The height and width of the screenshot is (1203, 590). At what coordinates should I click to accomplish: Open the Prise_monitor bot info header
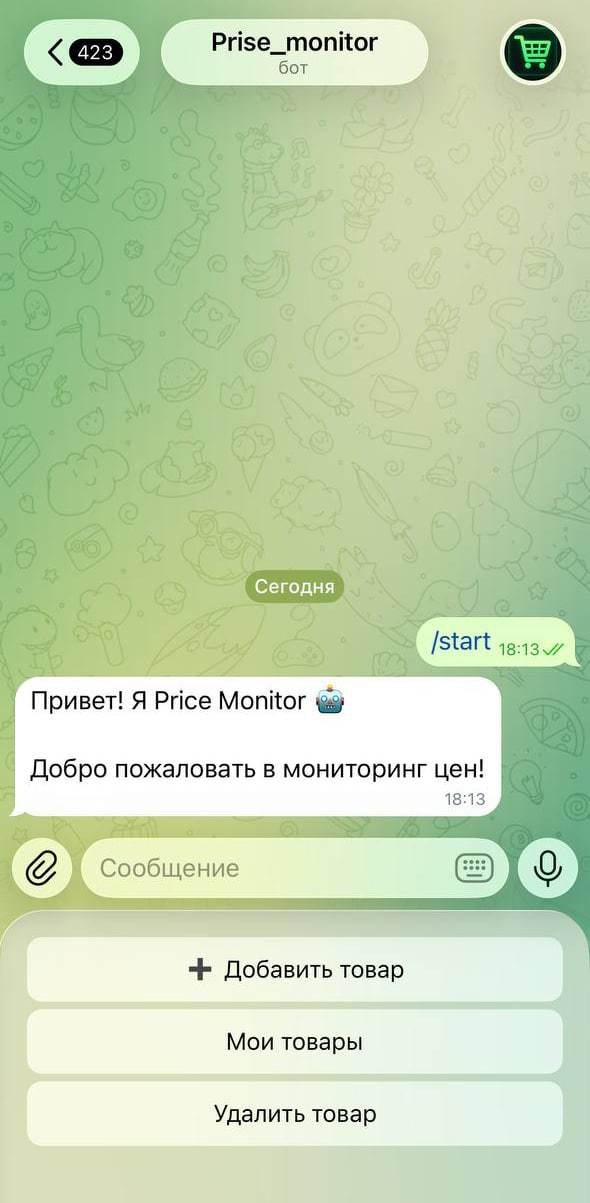(x=294, y=52)
